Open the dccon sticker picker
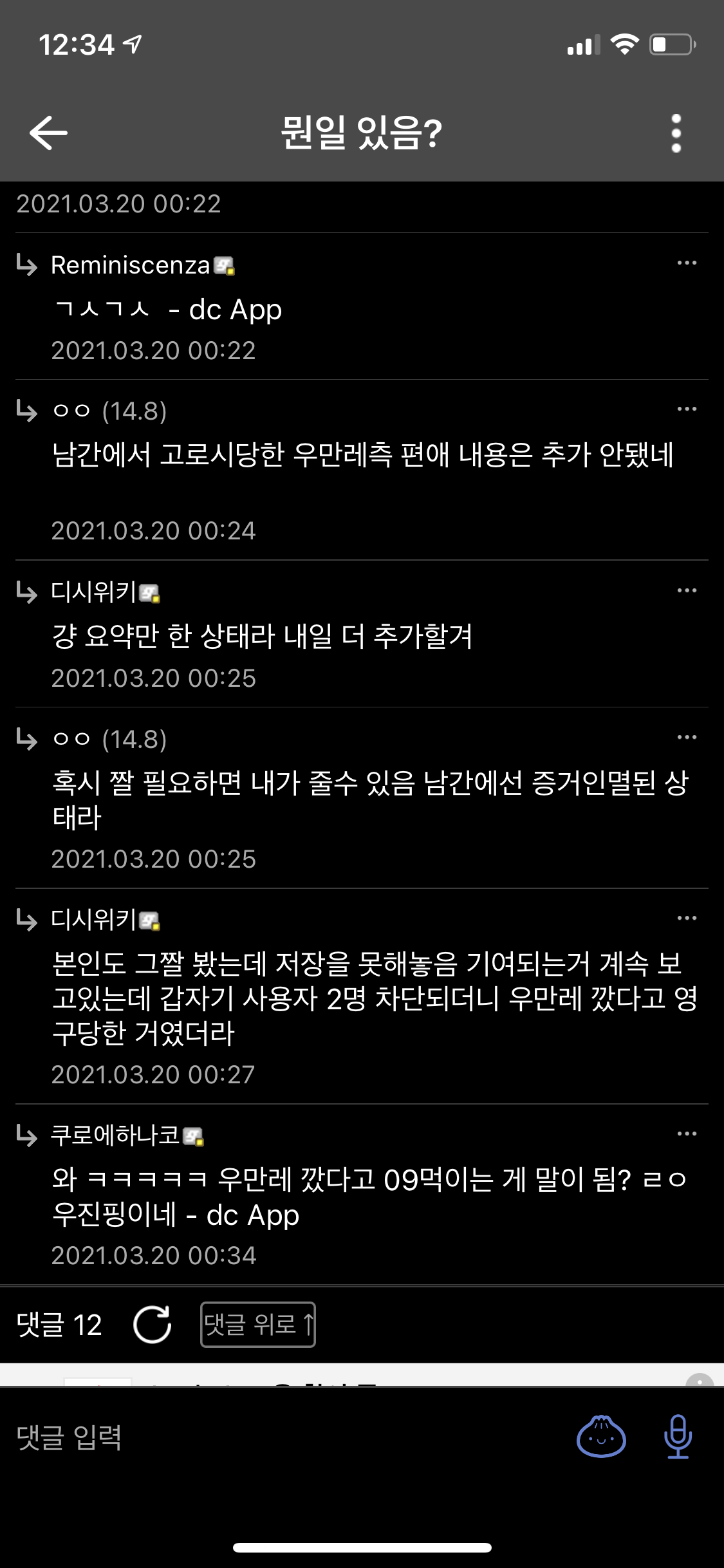This screenshot has width=724, height=1568. click(x=601, y=1437)
